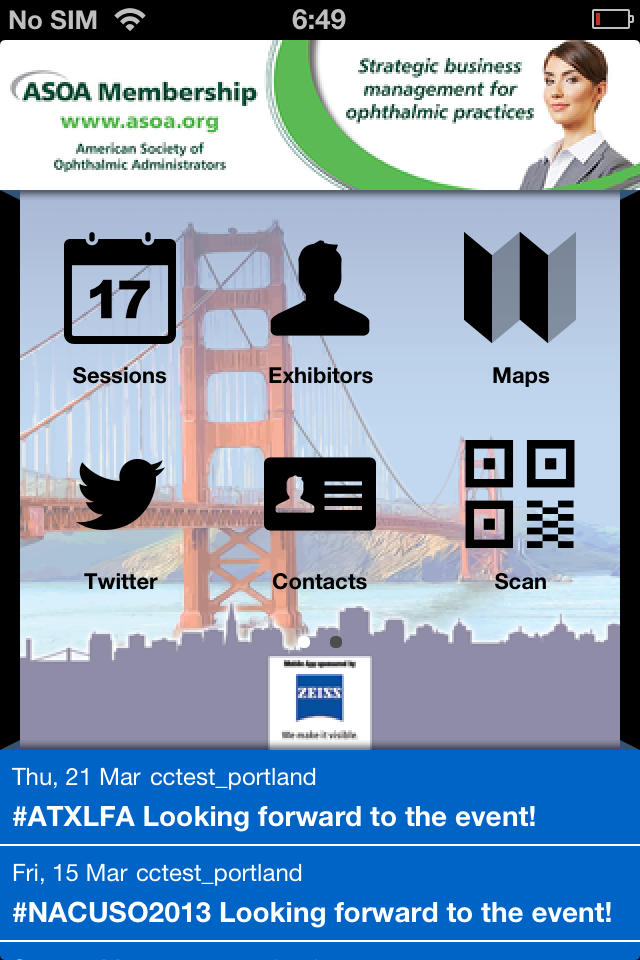Tap the ASOA Membership banner ad

pos(320,115)
